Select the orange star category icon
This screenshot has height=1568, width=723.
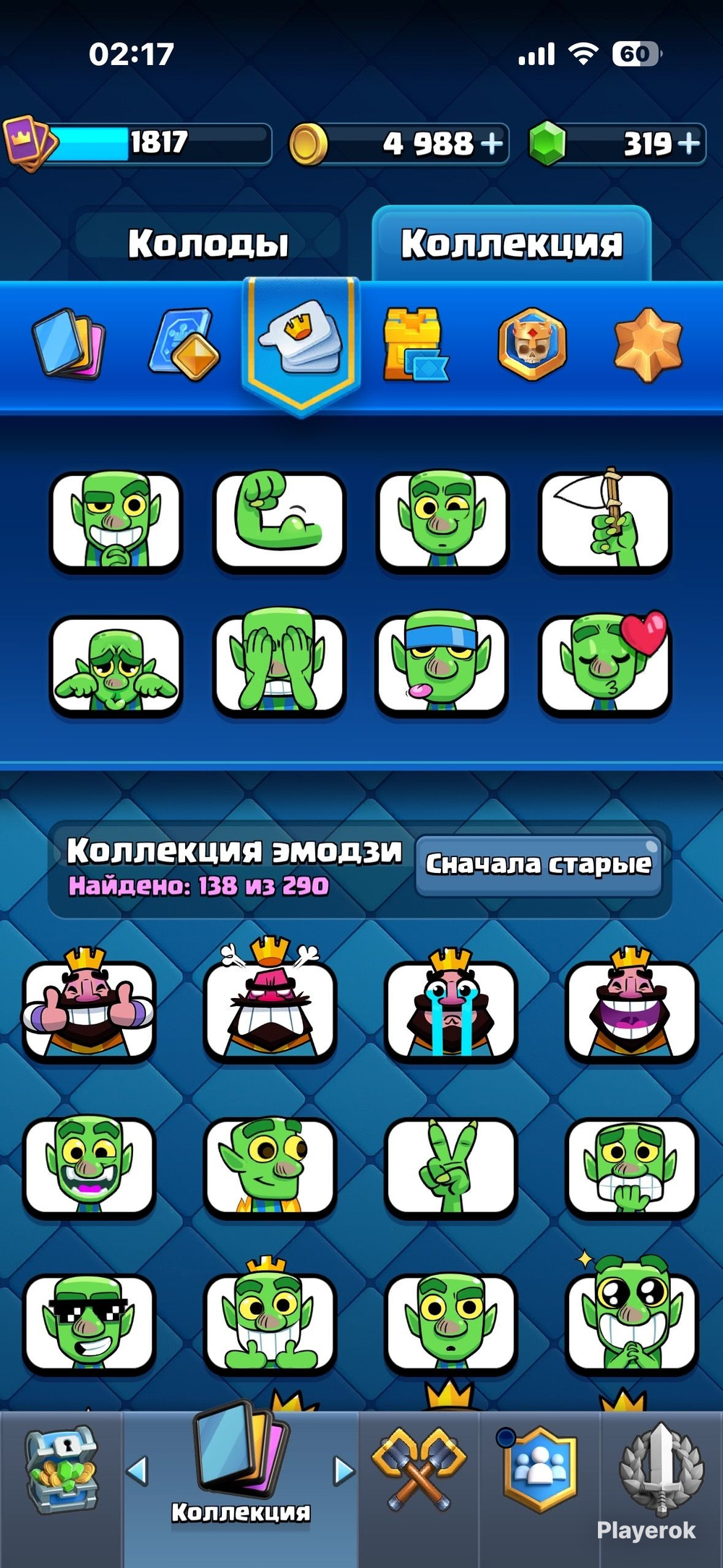click(x=648, y=344)
